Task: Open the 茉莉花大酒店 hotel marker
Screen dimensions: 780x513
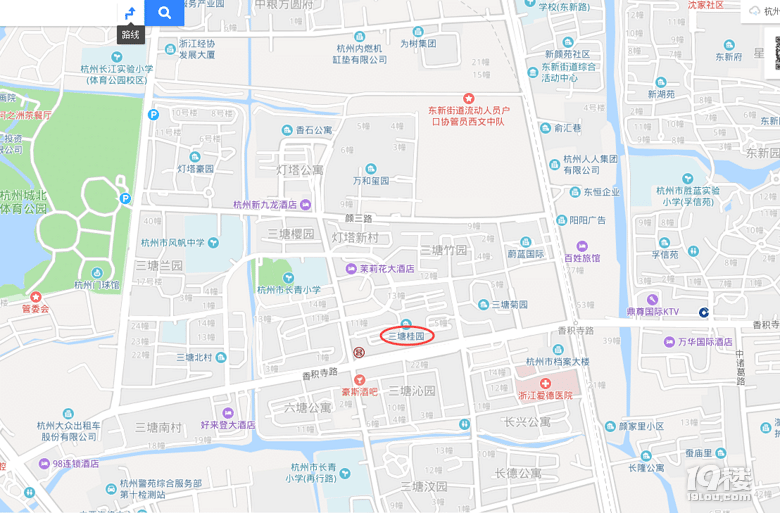Action: pos(351,269)
